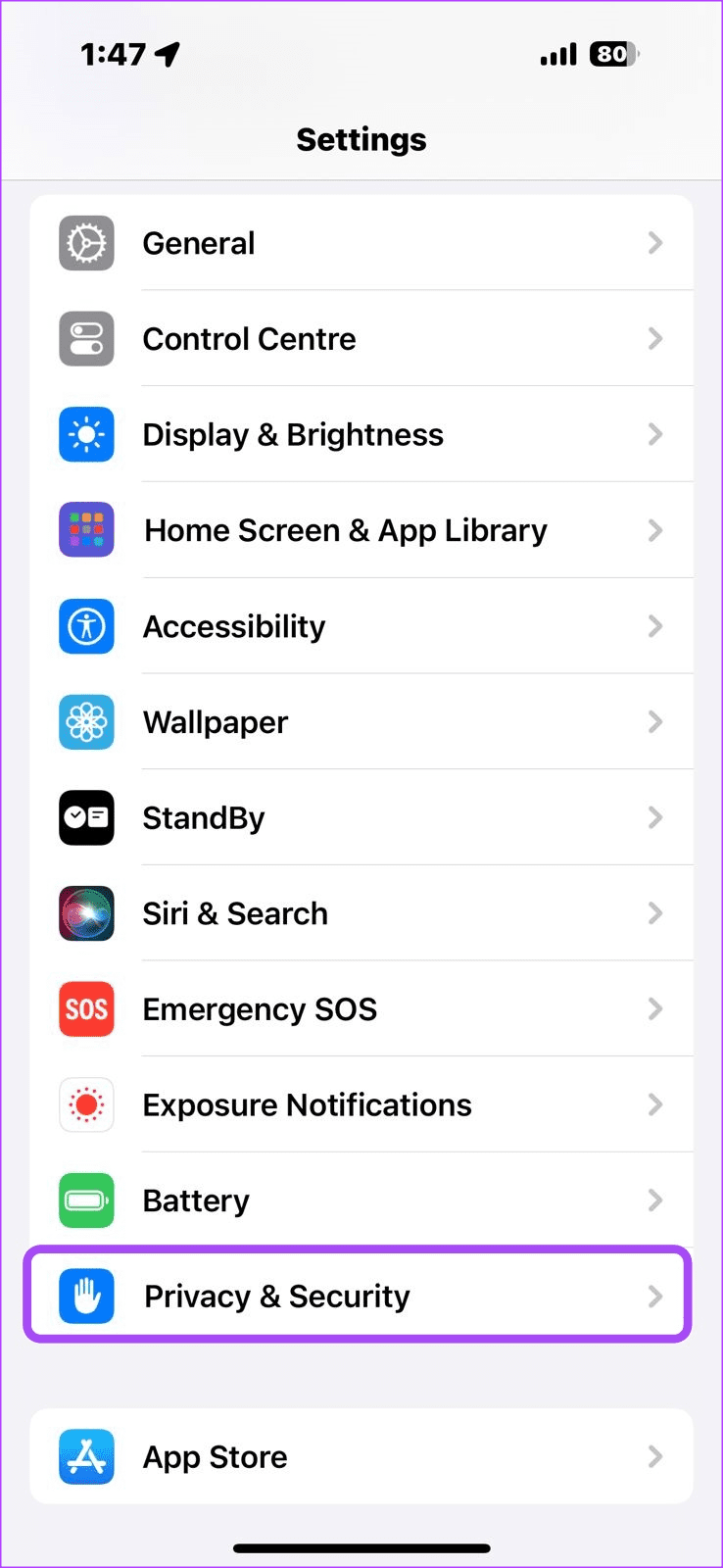Open General settings
The width and height of the screenshot is (723, 1568).
[361, 243]
